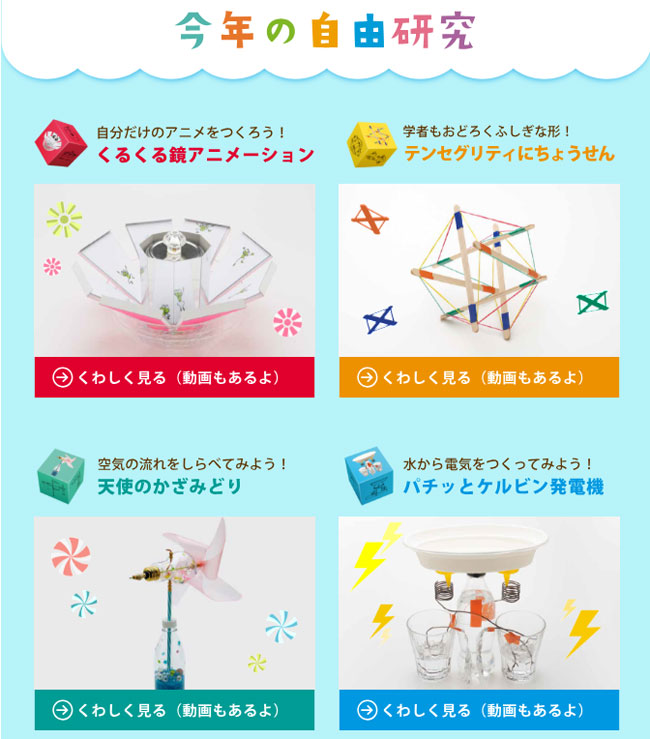
Task: Tap the 天使のかざみどり pinwheel photo
Action: pos(174,603)
